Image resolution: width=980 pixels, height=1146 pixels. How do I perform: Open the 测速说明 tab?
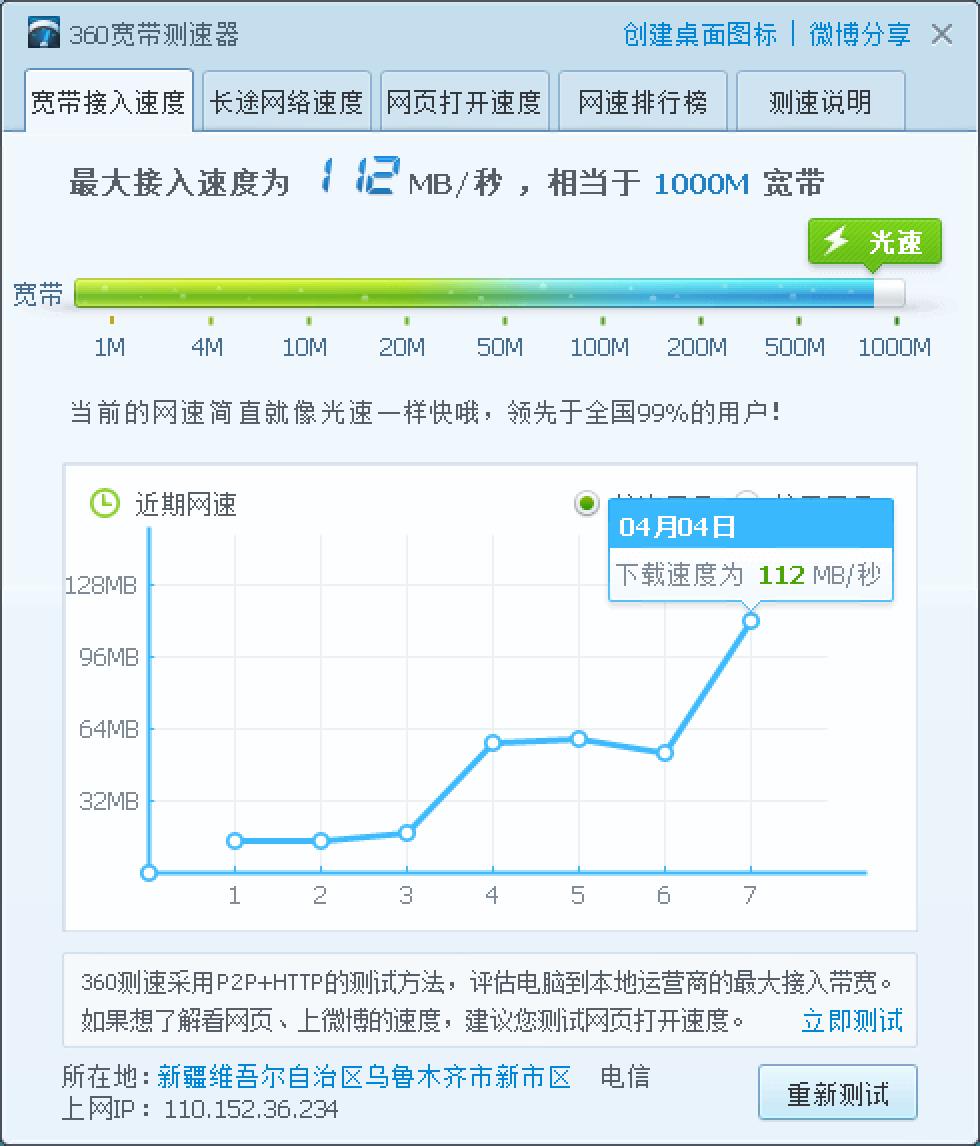(820, 102)
